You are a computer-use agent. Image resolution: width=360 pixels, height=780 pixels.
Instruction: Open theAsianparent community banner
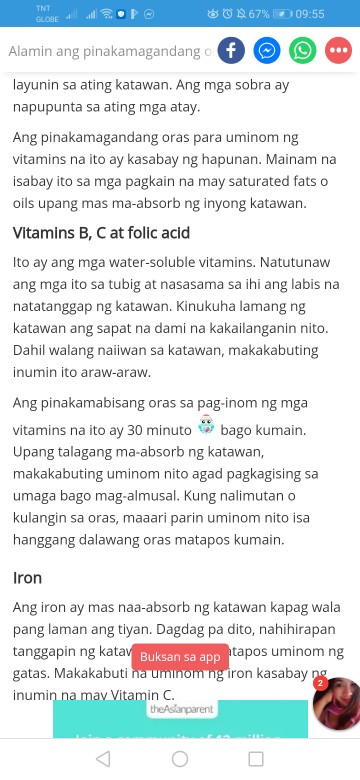click(180, 719)
